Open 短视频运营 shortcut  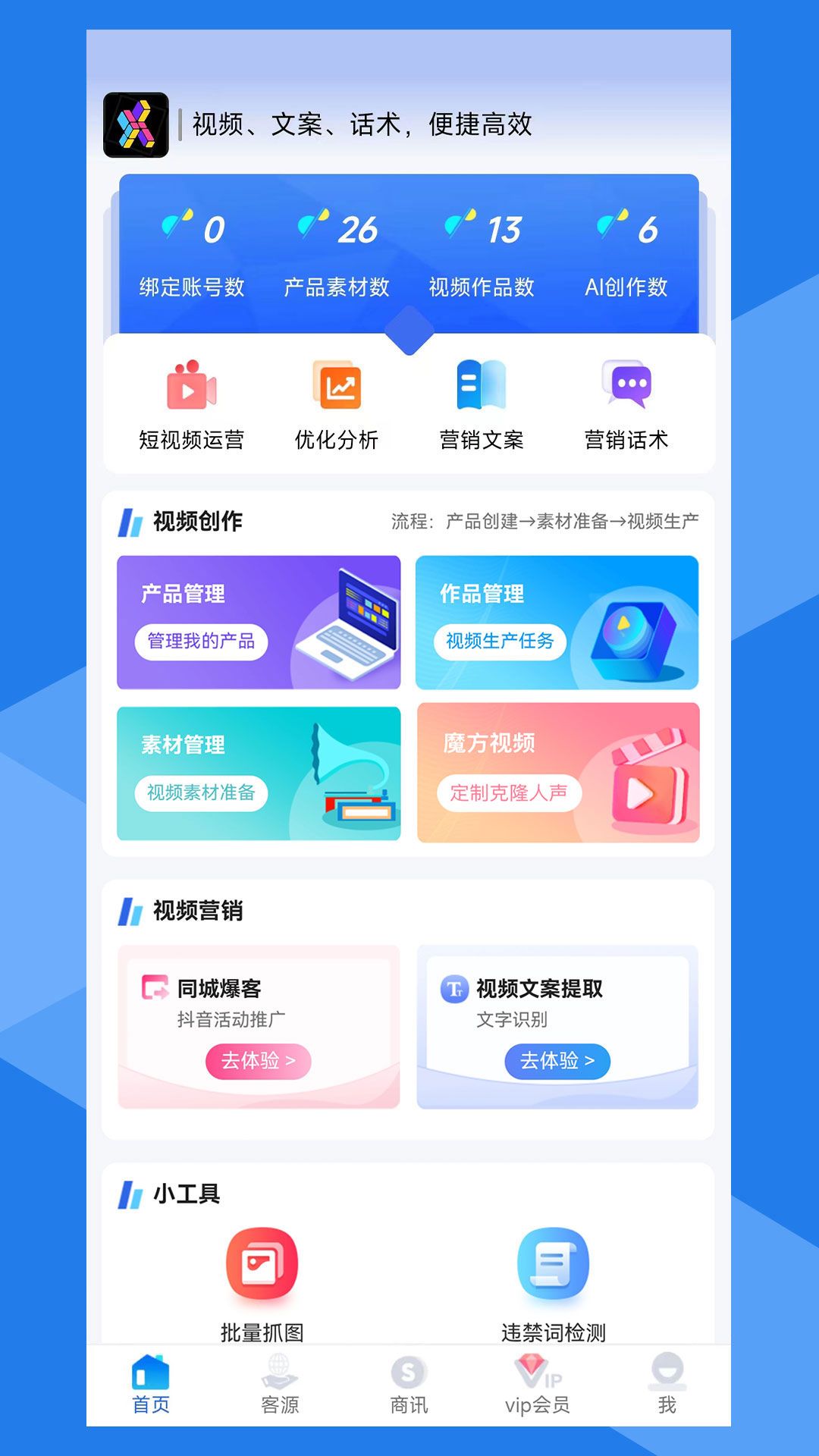[x=191, y=406]
